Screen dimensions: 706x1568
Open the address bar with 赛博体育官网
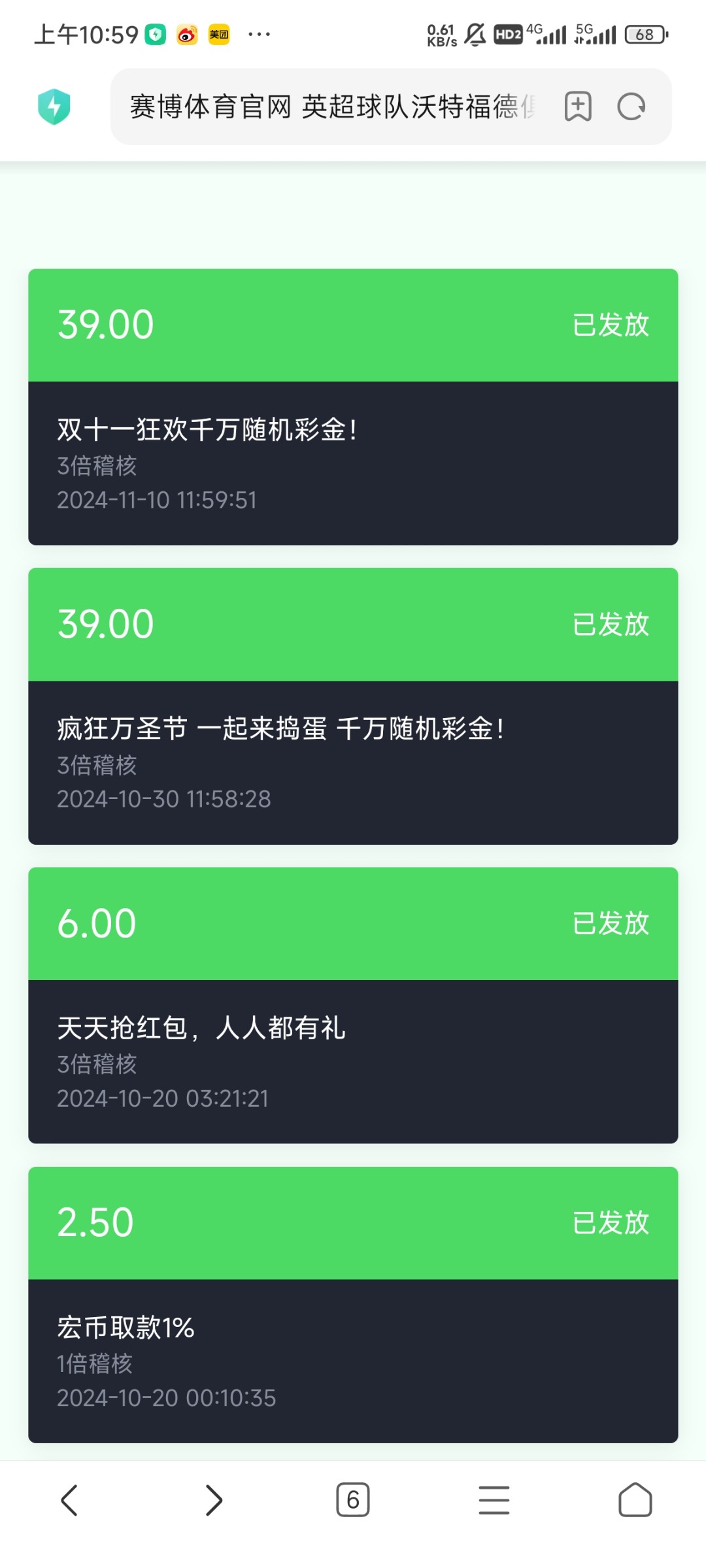click(332, 106)
